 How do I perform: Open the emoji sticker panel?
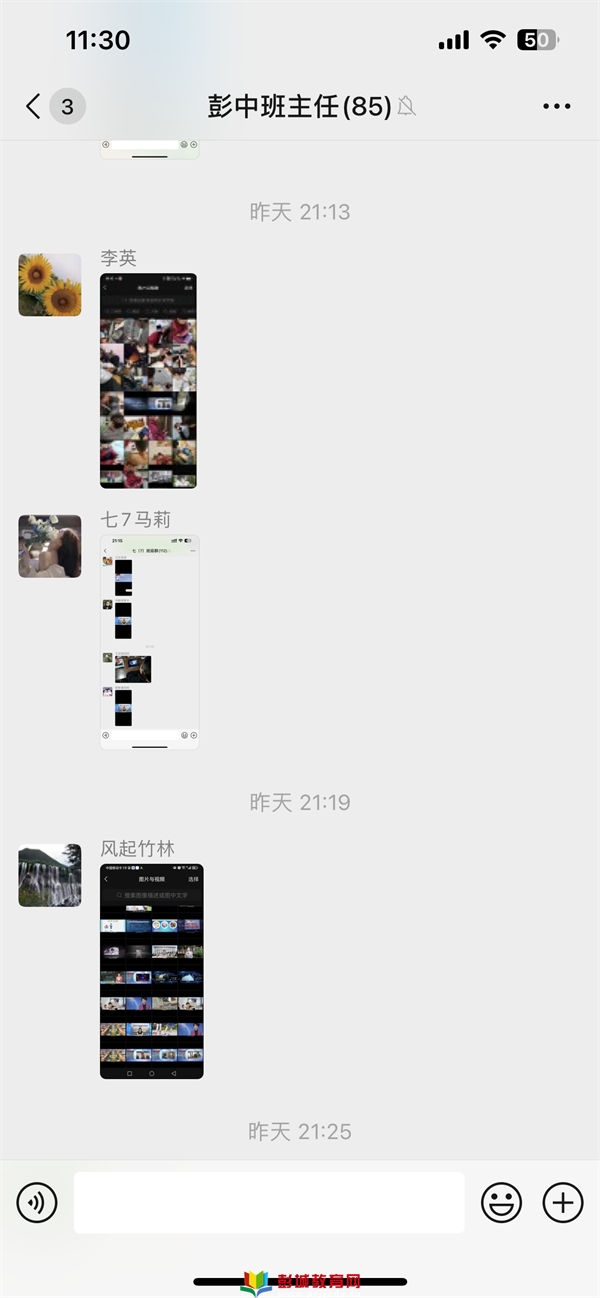click(501, 1202)
